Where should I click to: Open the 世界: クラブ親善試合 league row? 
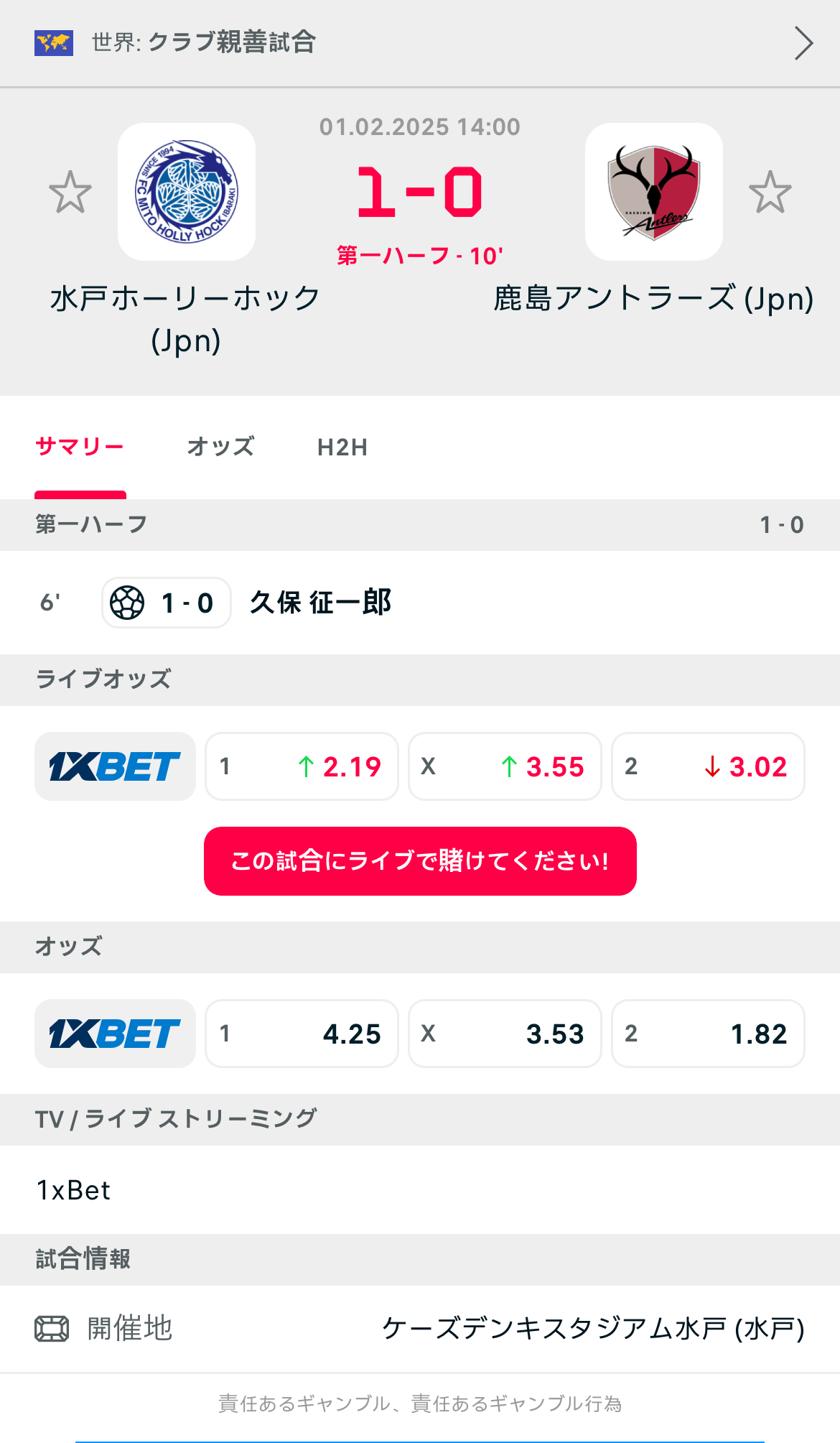tap(420, 43)
